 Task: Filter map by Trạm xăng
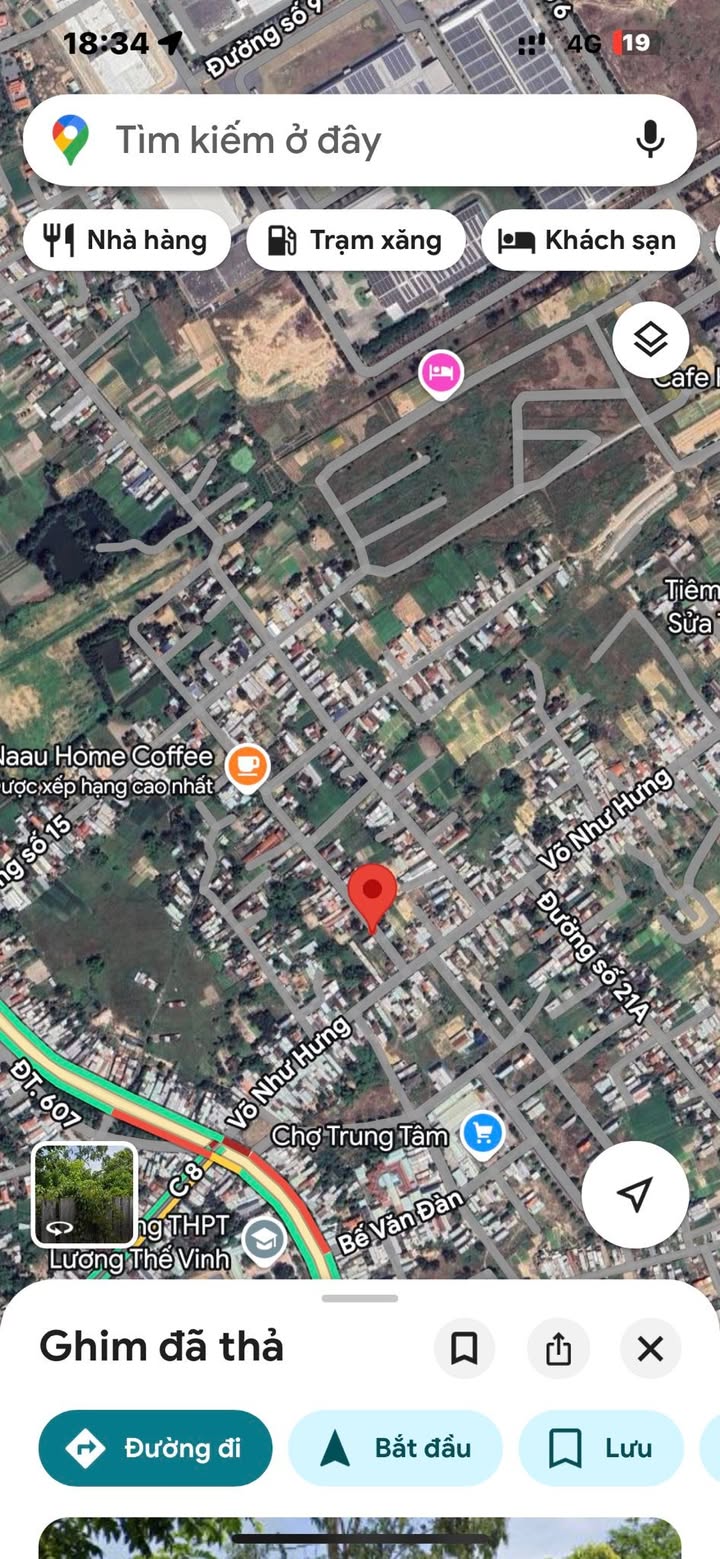[x=356, y=240]
